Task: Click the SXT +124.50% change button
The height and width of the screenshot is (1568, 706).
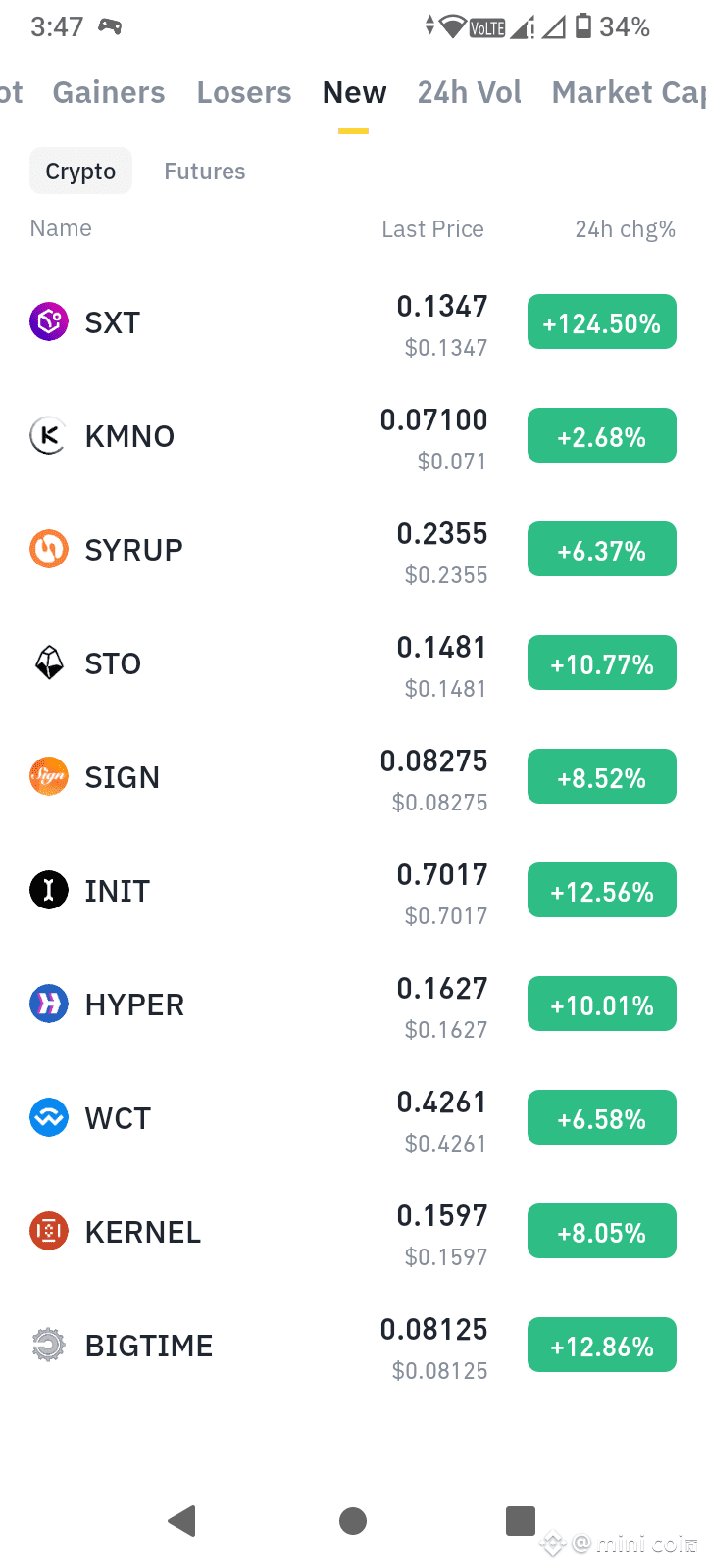Action: [601, 321]
